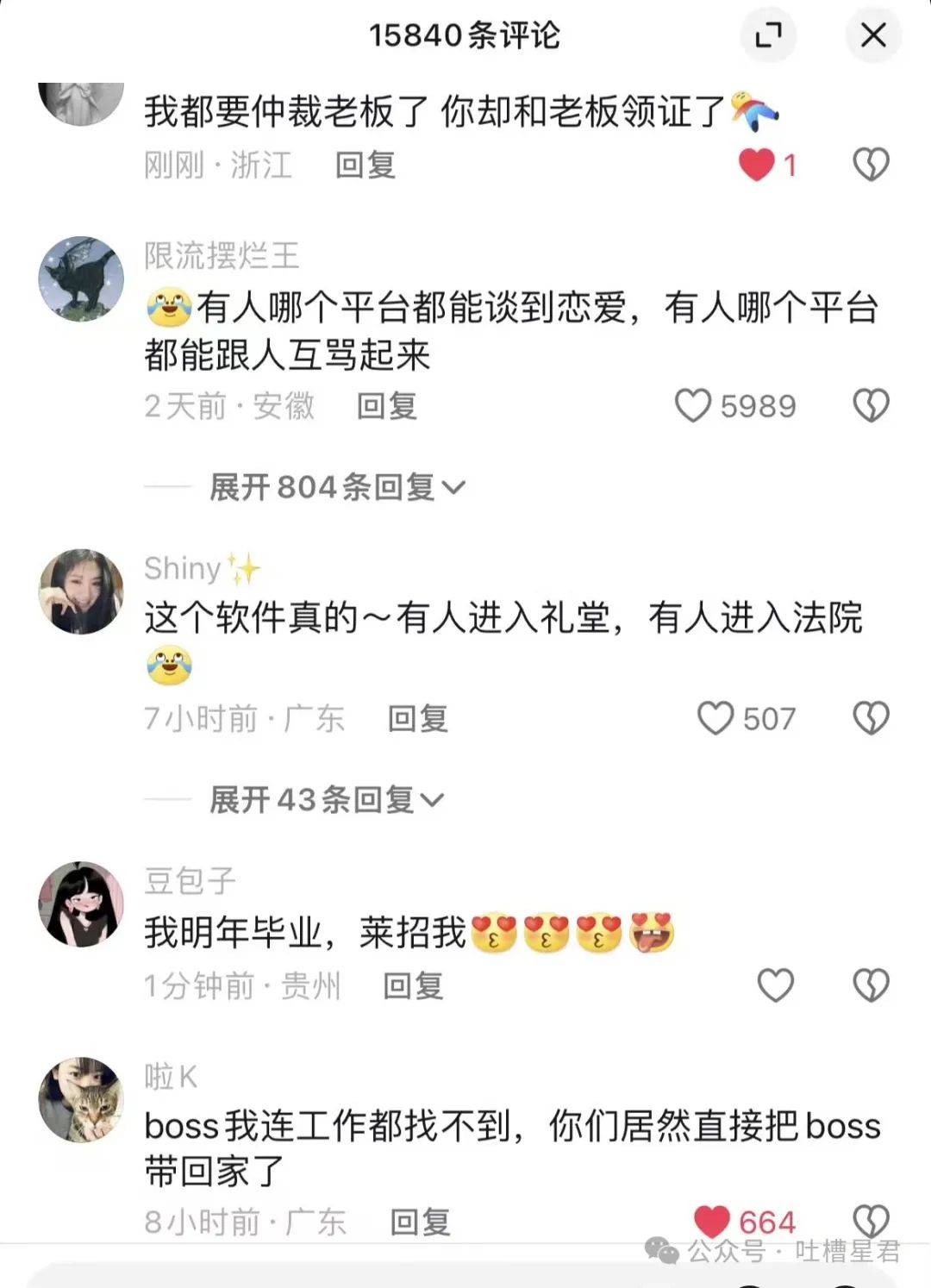Reply to 啦K's comment
The height and width of the screenshot is (1288, 931).
[x=420, y=1222]
